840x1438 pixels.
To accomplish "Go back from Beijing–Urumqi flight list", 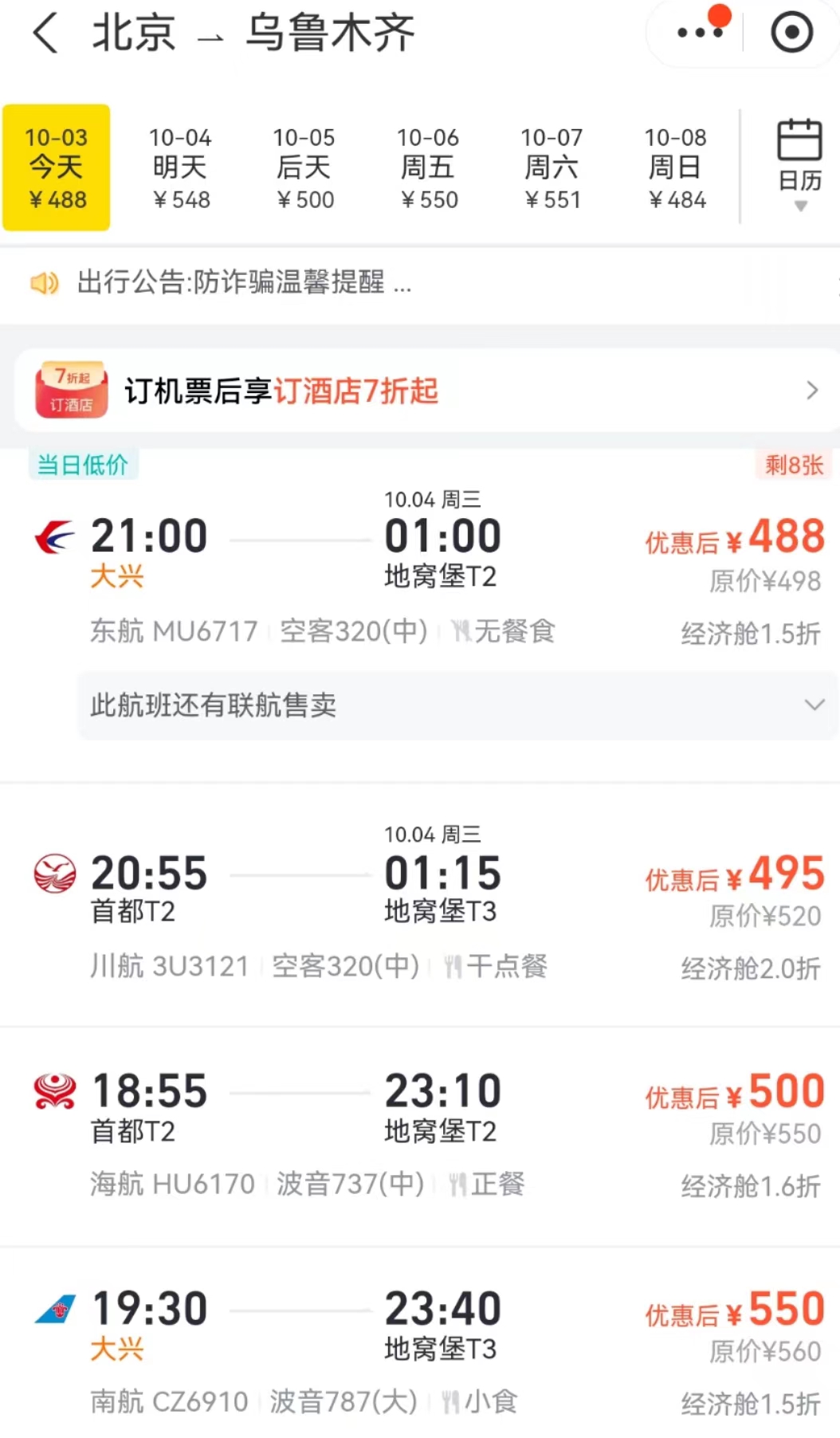I will (x=46, y=33).
